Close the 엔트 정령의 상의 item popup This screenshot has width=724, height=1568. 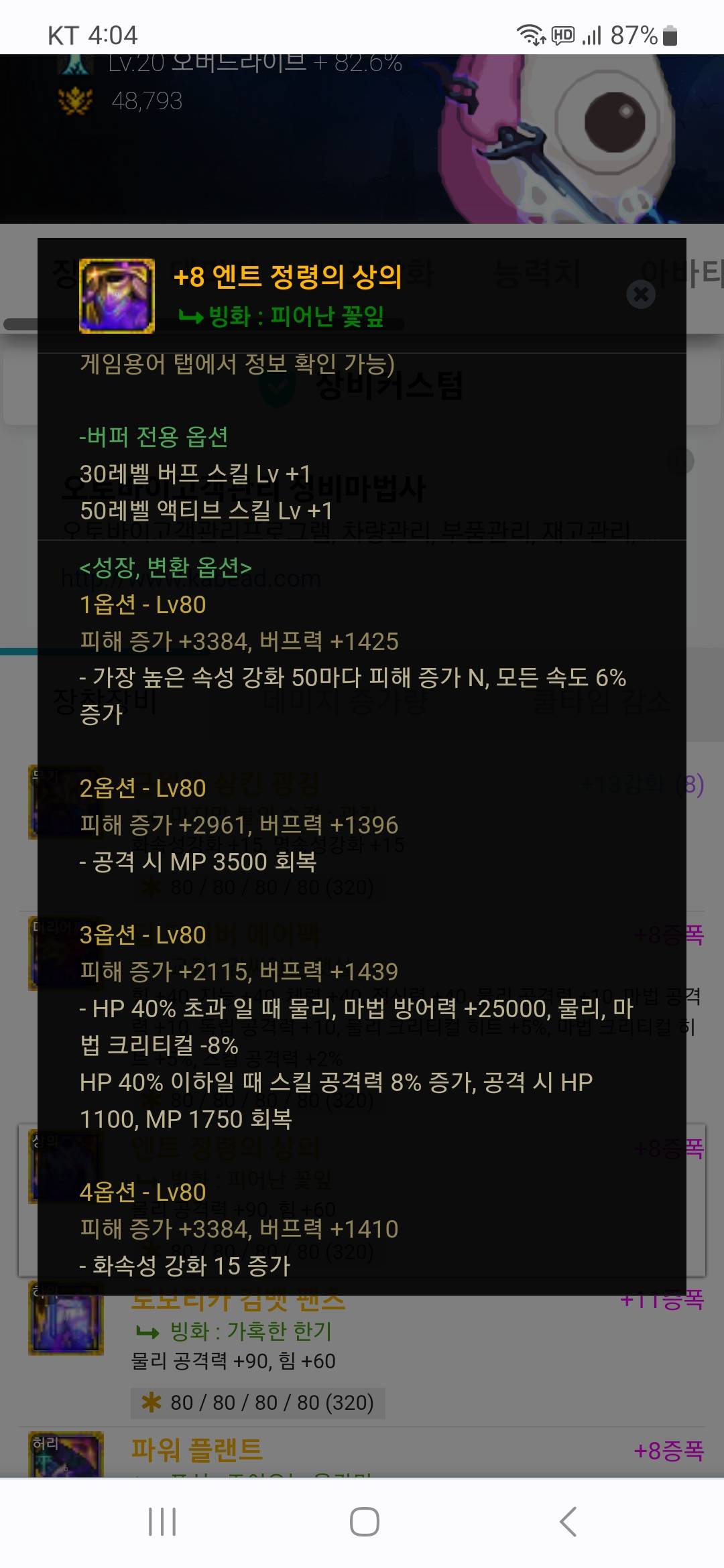coord(641,294)
